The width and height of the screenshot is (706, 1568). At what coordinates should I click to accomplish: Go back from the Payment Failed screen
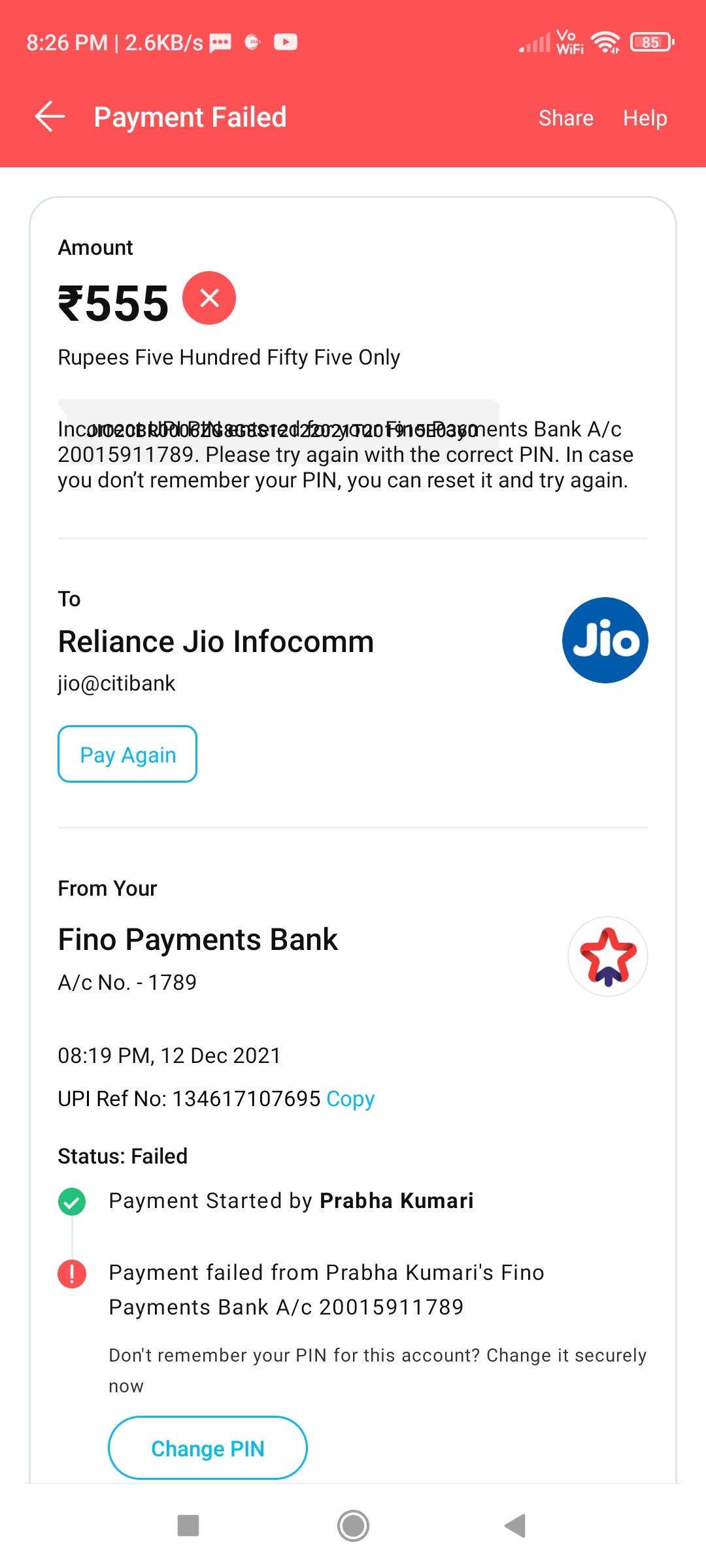click(x=50, y=118)
